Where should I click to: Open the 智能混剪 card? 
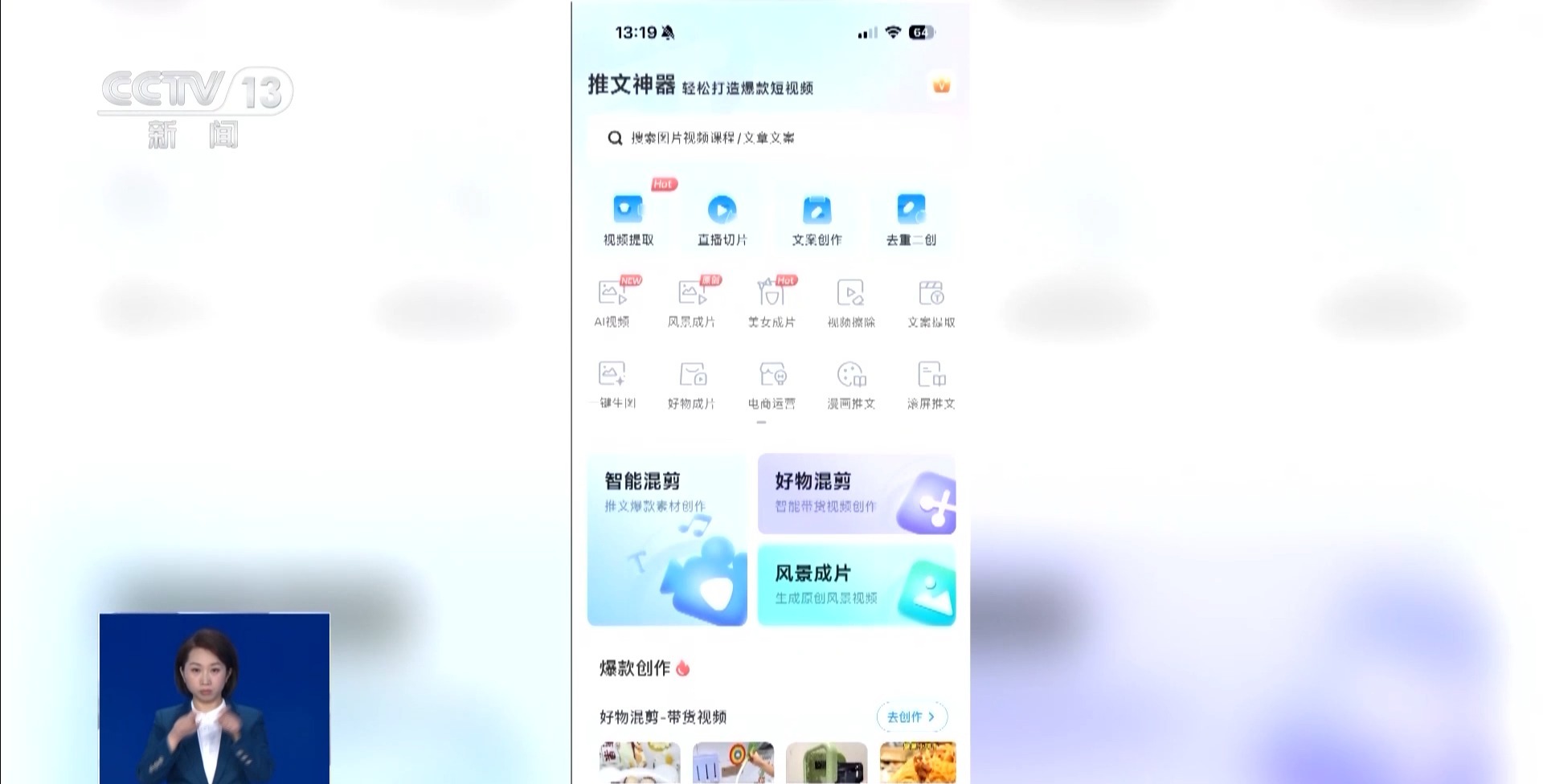pos(667,540)
